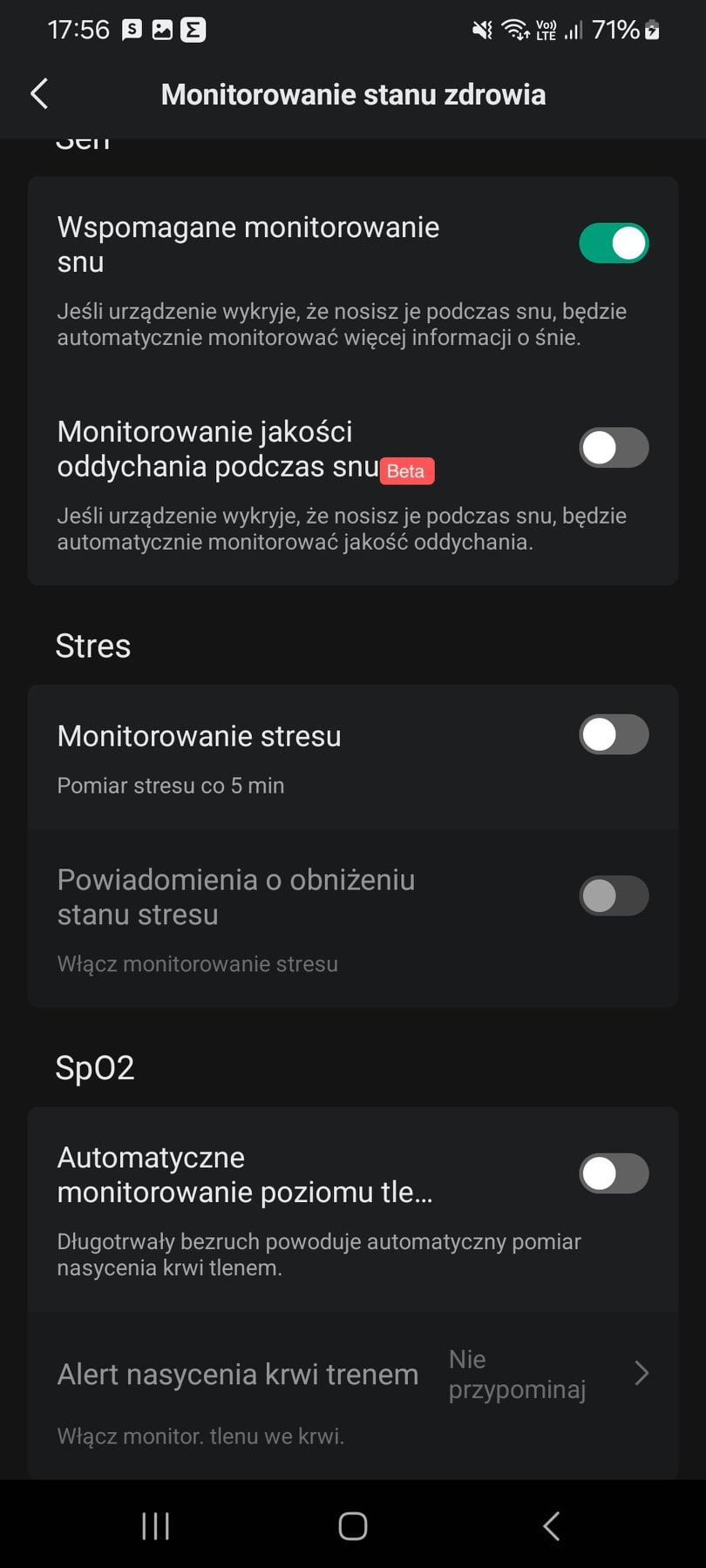This screenshot has width=706, height=1568.
Task: Tap the system home button
Action: [353, 1525]
